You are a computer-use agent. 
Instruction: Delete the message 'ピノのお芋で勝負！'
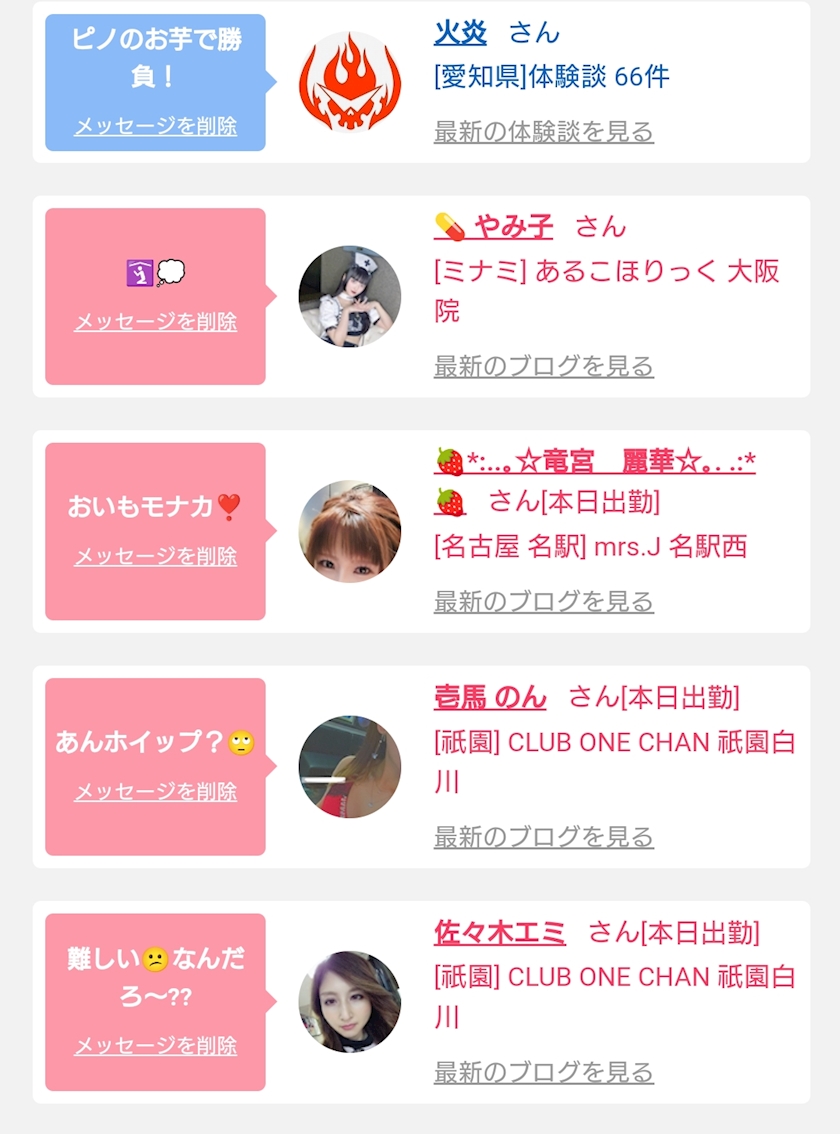tap(156, 126)
